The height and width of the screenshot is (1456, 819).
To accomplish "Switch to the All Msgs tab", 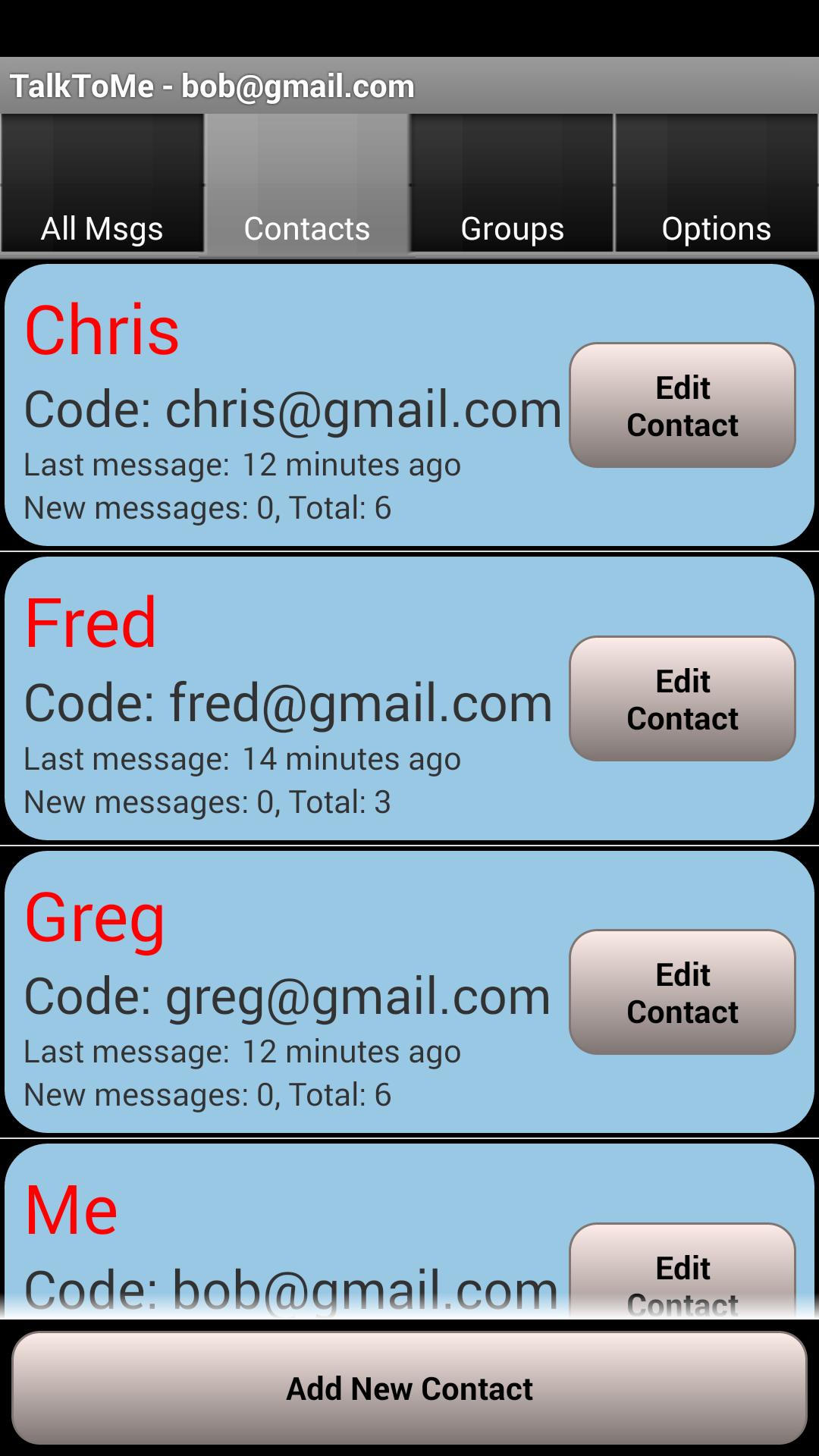I will pyautogui.click(x=102, y=184).
